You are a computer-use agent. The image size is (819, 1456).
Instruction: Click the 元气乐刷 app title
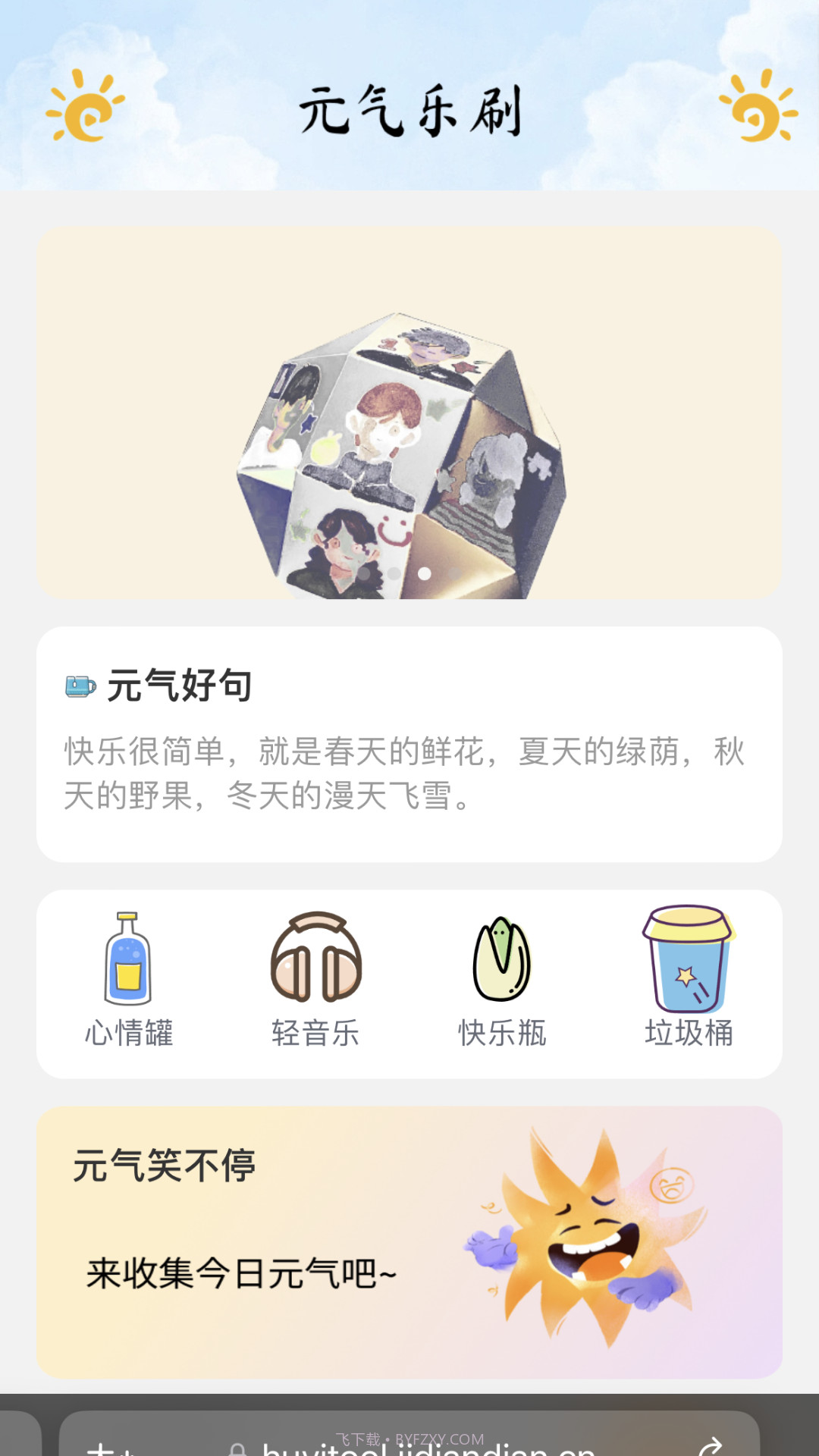click(x=409, y=110)
